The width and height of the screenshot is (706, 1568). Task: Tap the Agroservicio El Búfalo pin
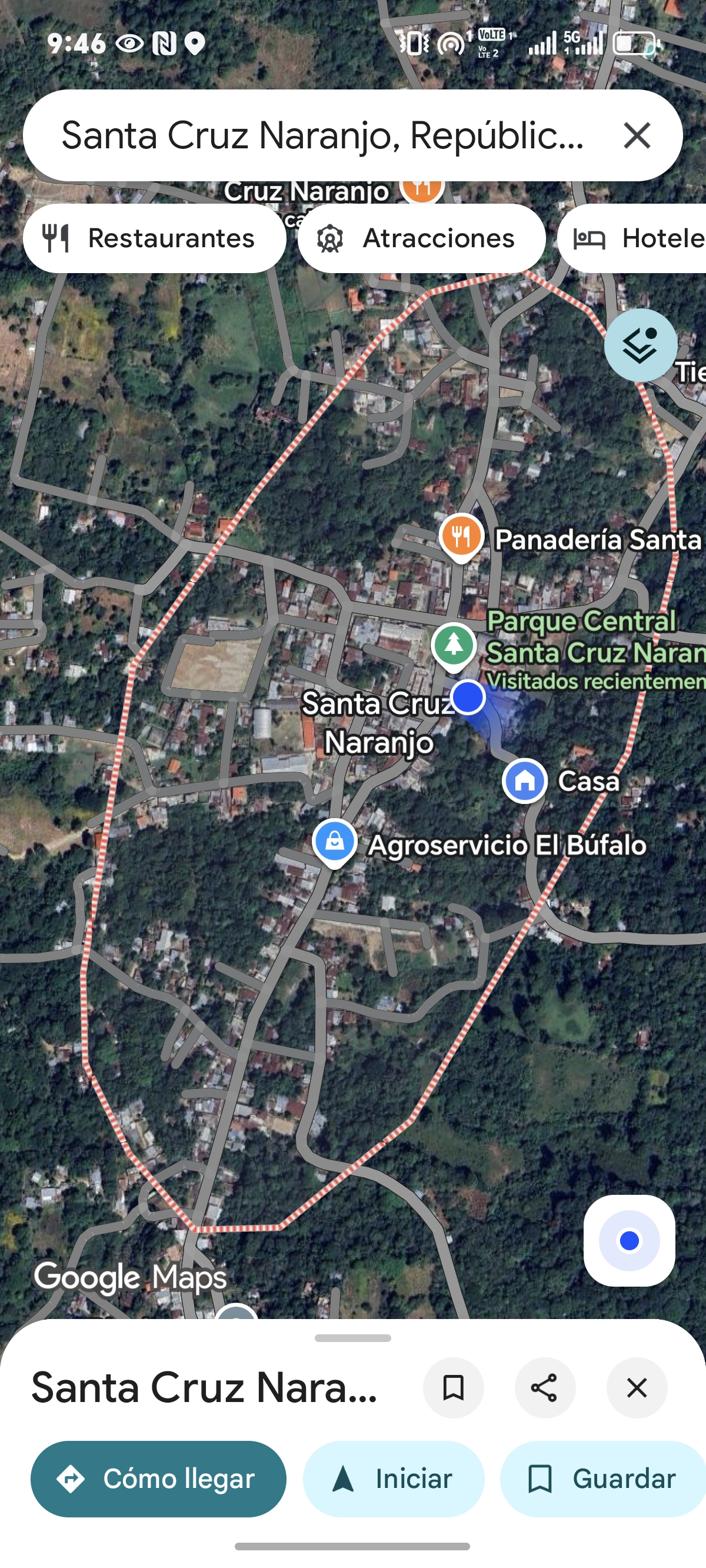(x=334, y=842)
